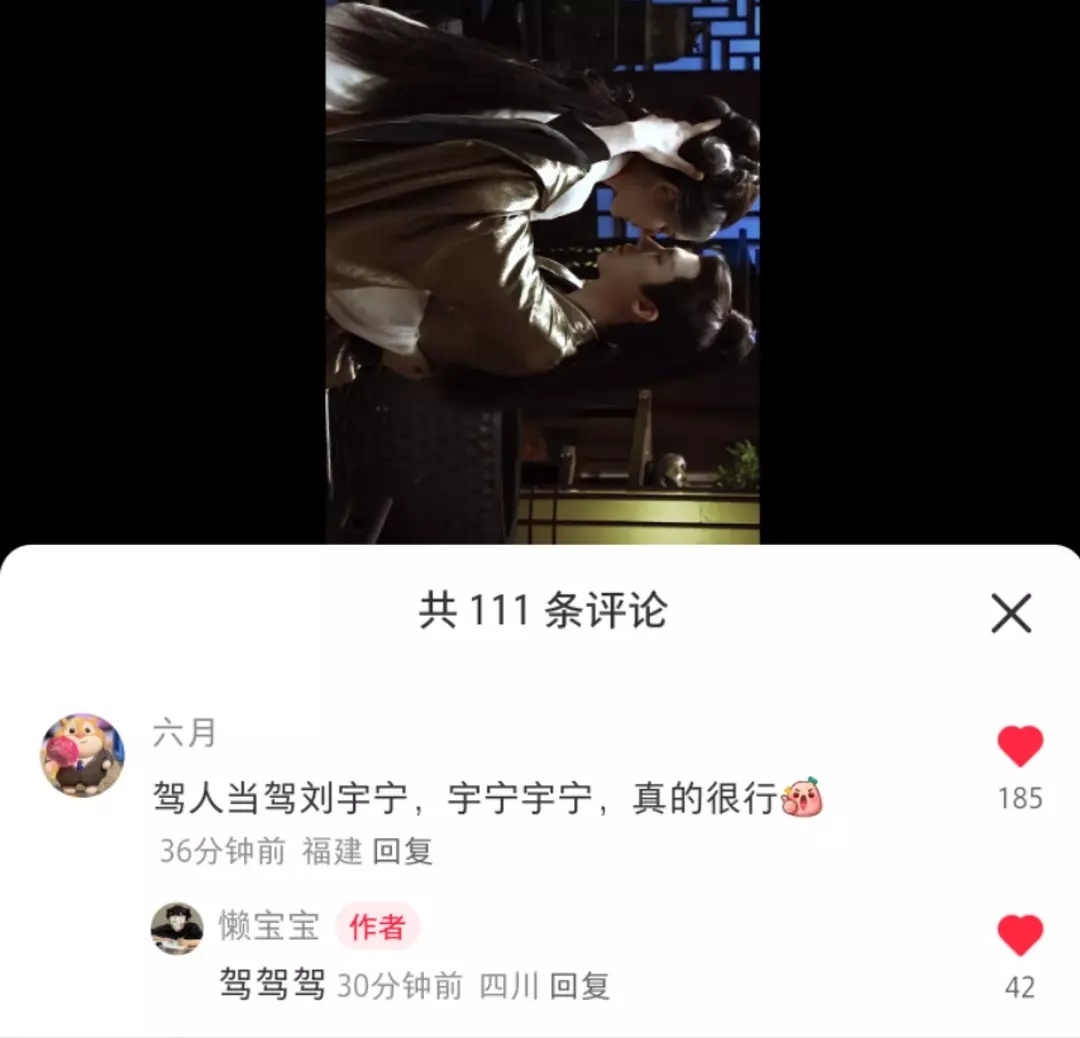Tap the video above the comments
Image resolution: width=1080 pixels, height=1038 pixels.
(x=542, y=270)
